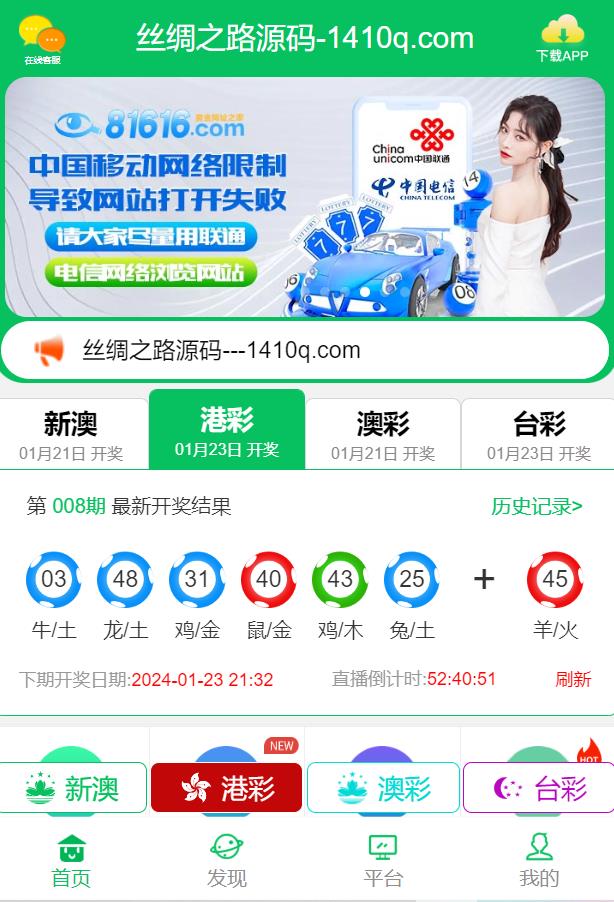Switch to the 台彩 lottery tab
This screenshot has height=902, width=614.
(539, 435)
